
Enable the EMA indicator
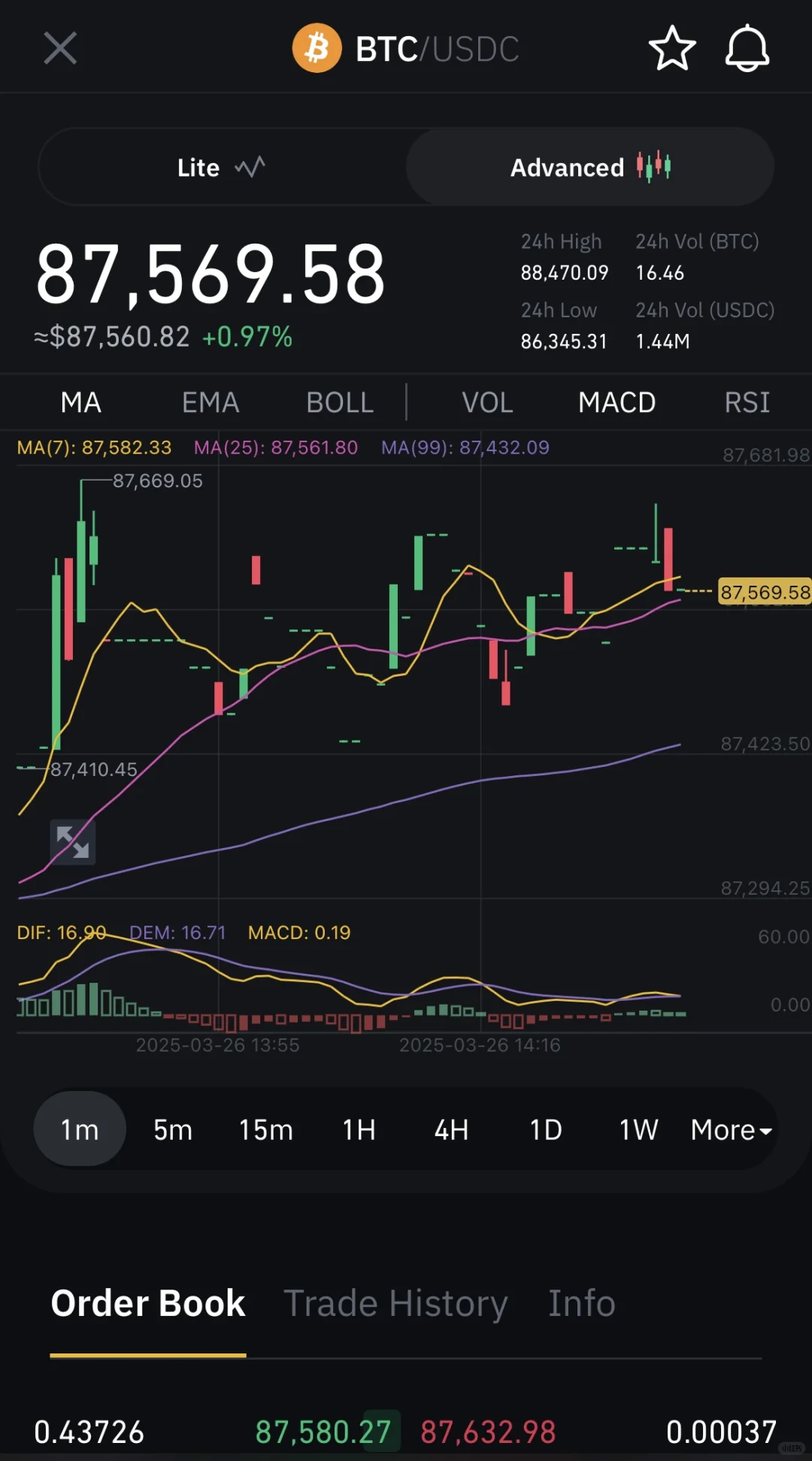pyautogui.click(x=211, y=403)
